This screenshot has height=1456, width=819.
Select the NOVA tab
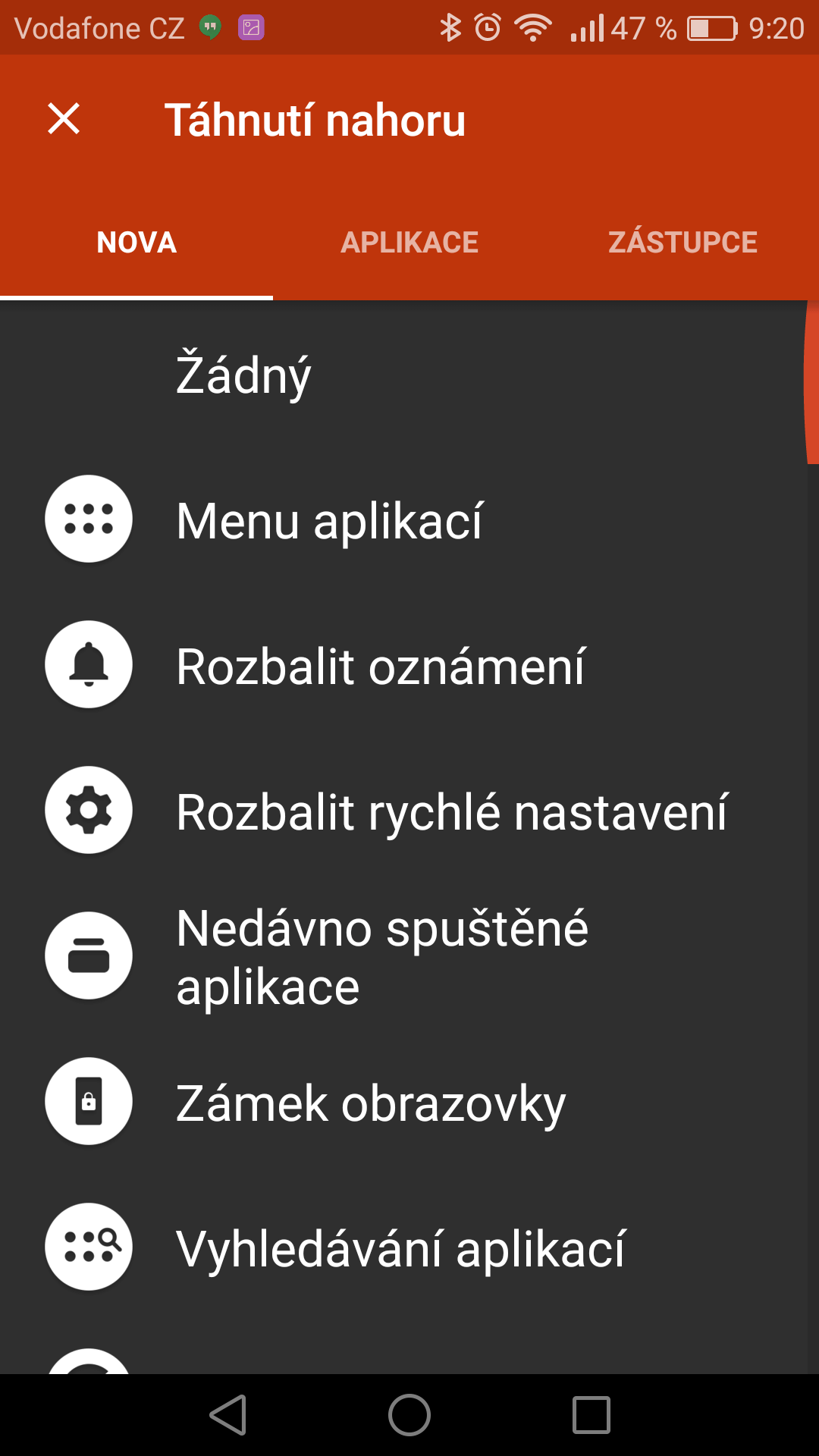click(x=136, y=243)
